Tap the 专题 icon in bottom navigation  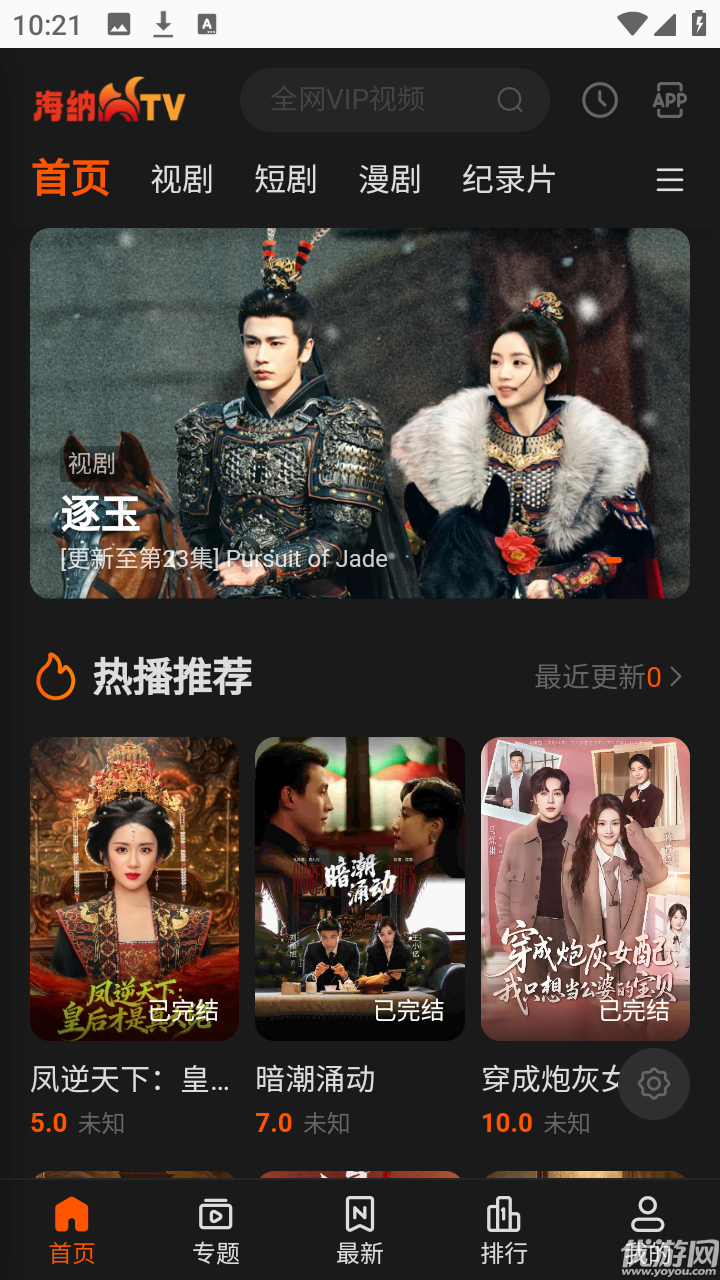click(x=215, y=1218)
